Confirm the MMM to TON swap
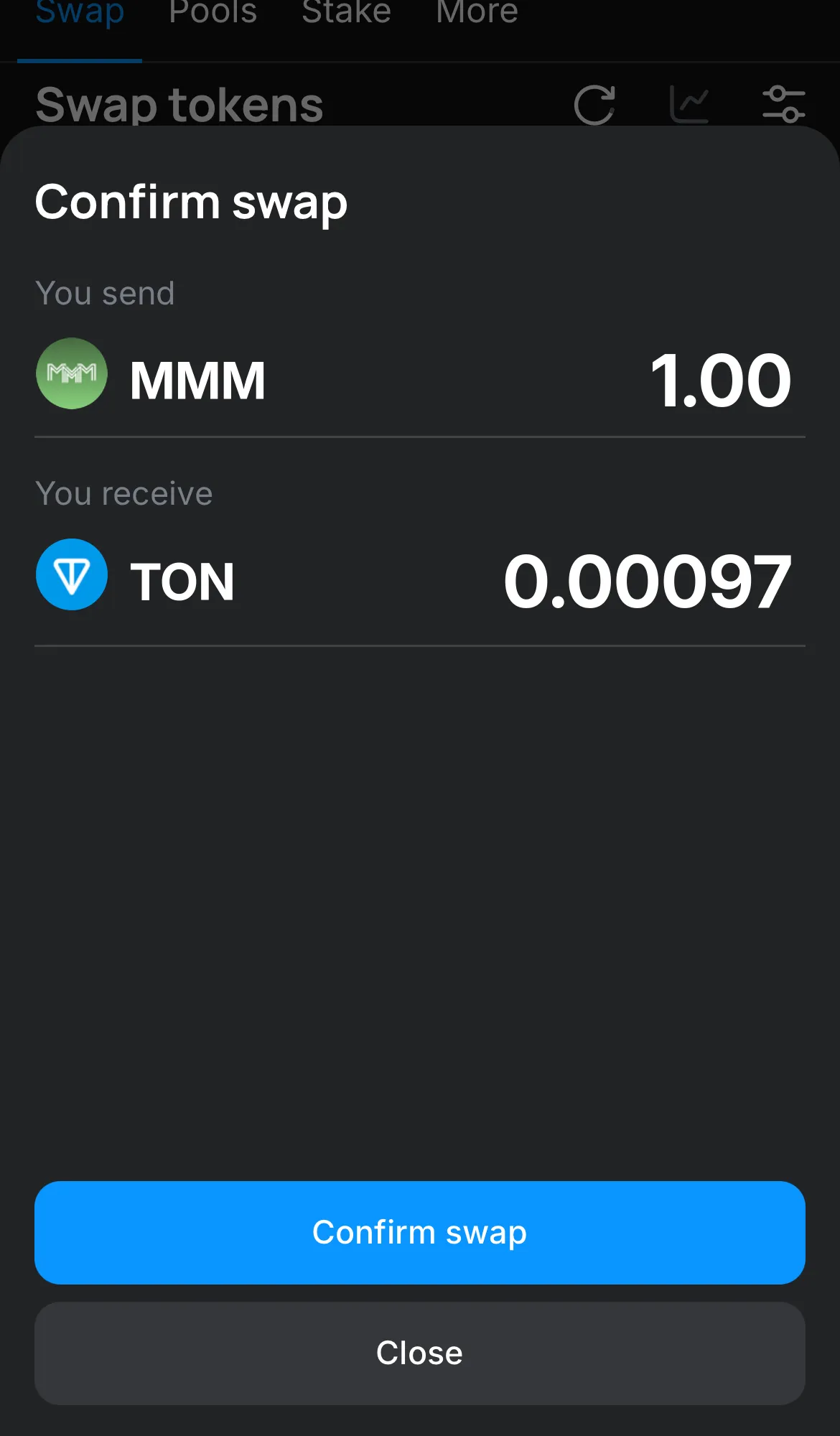The image size is (840, 1436). point(419,1232)
